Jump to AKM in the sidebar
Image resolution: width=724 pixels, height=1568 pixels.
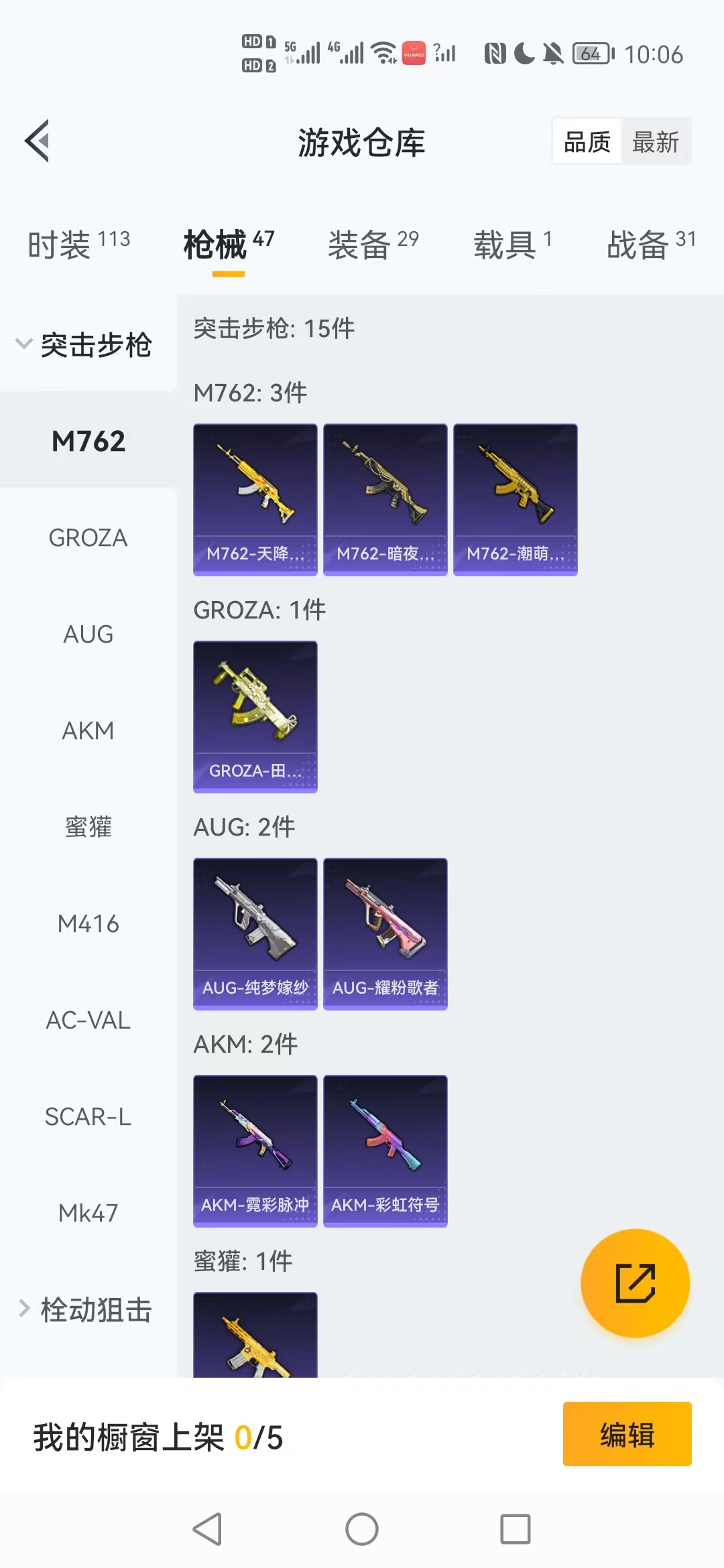coord(88,730)
